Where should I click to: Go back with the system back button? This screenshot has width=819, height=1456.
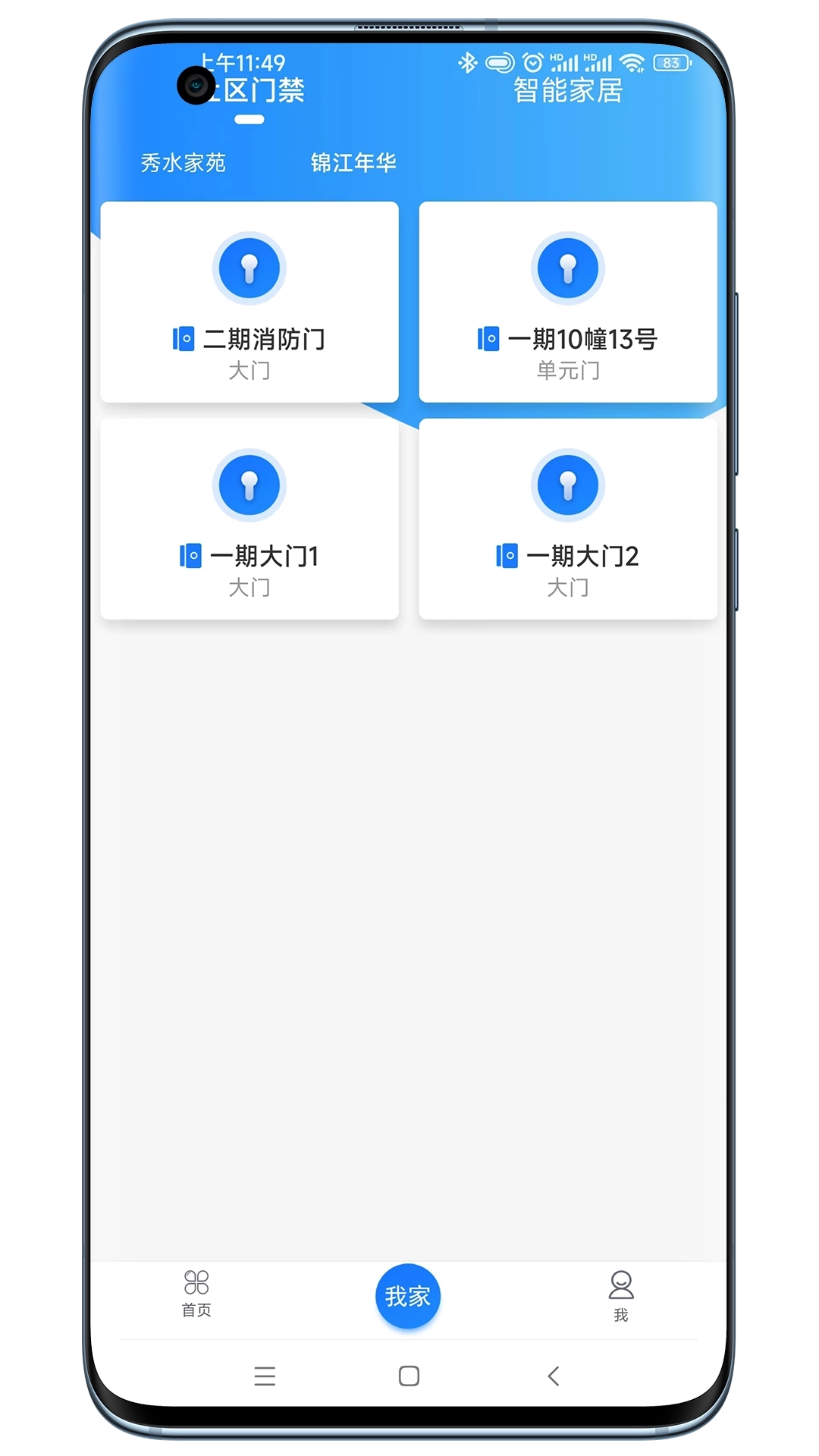click(x=554, y=1376)
